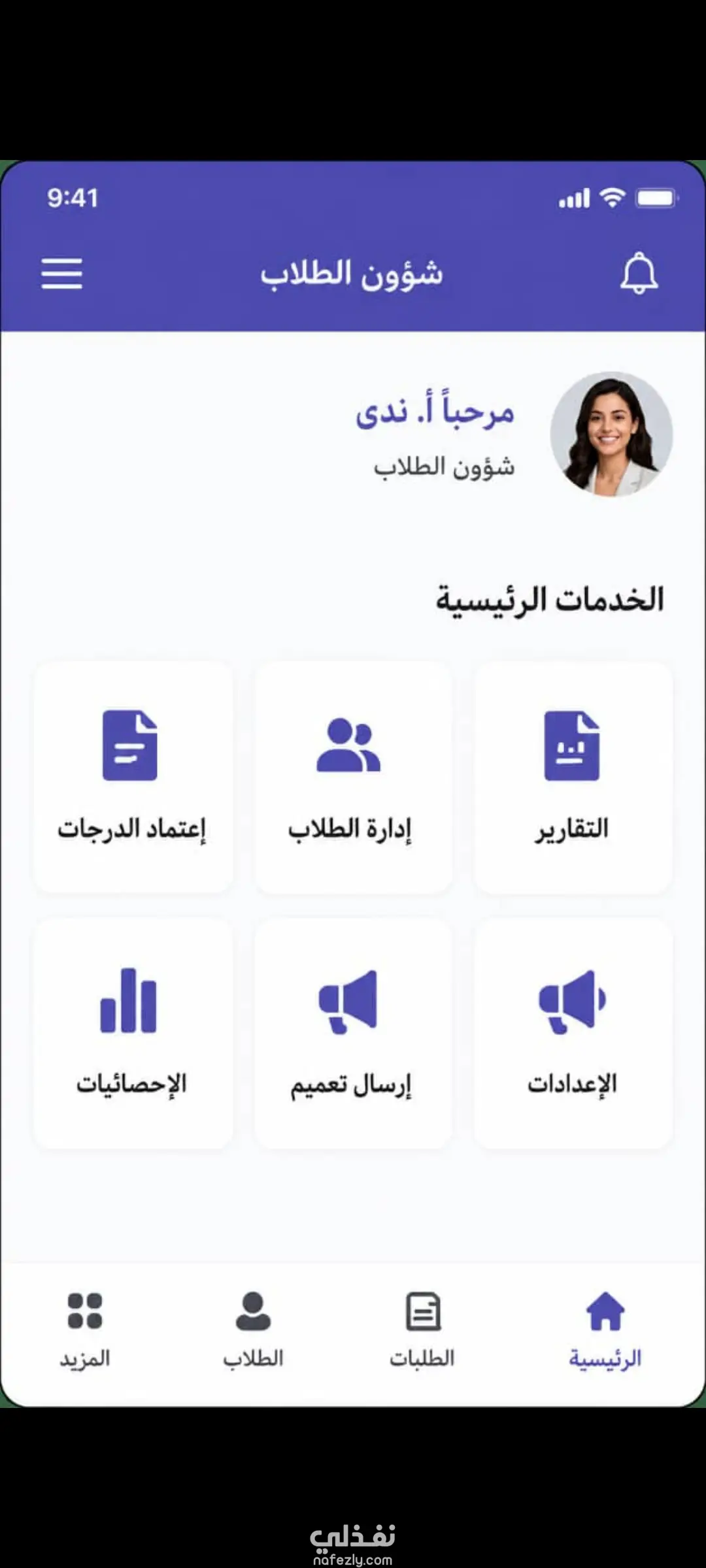Viewport: 706px width, 1568px height.
Task: Open the notifications bell
Action: (x=639, y=273)
